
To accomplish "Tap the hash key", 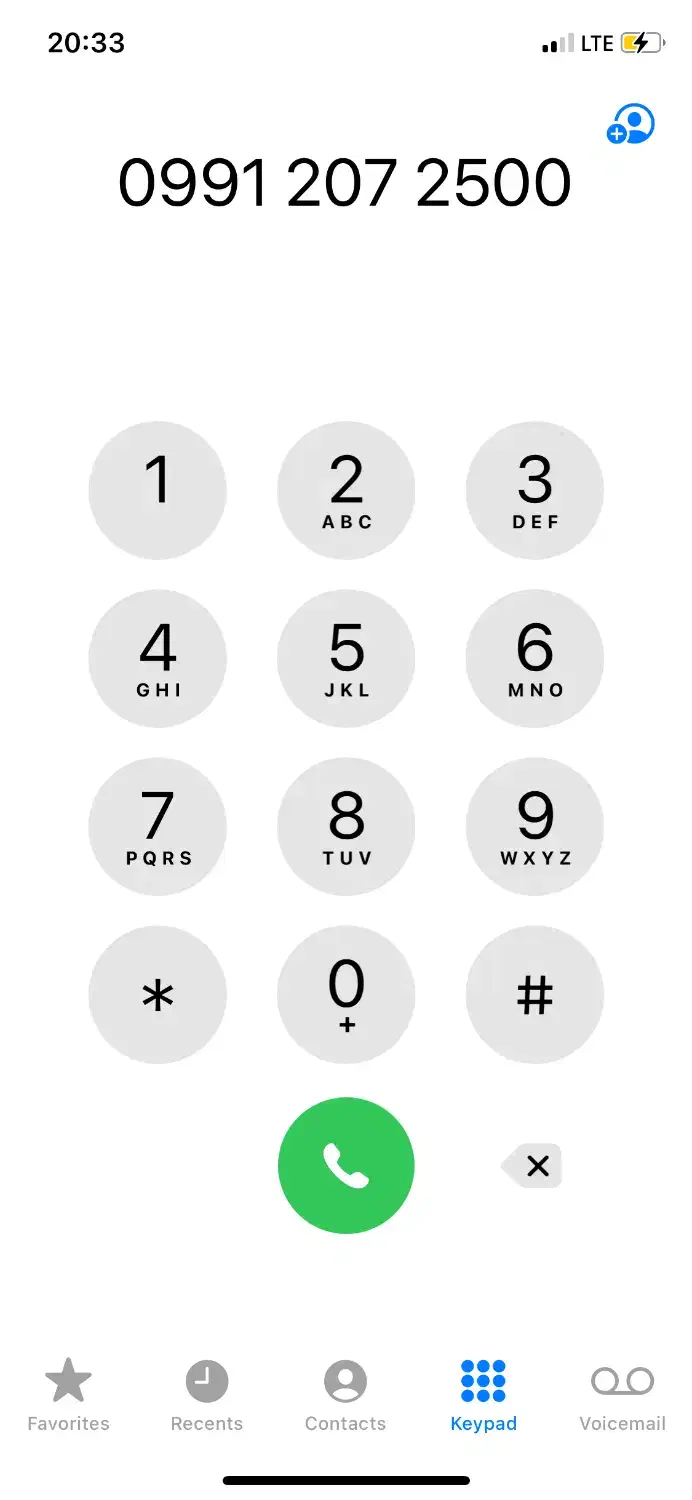I will click(x=535, y=994).
